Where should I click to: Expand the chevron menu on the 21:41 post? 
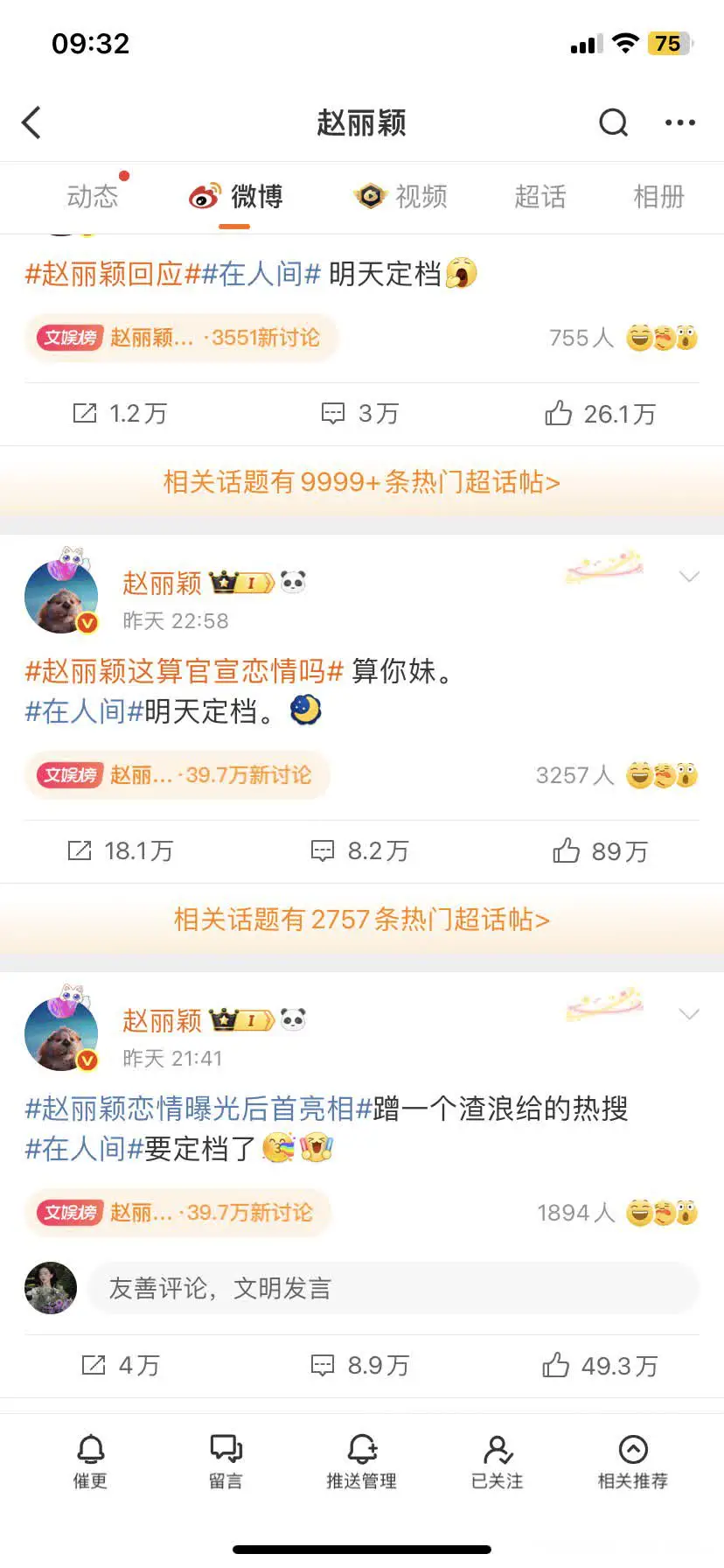(x=689, y=1014)
